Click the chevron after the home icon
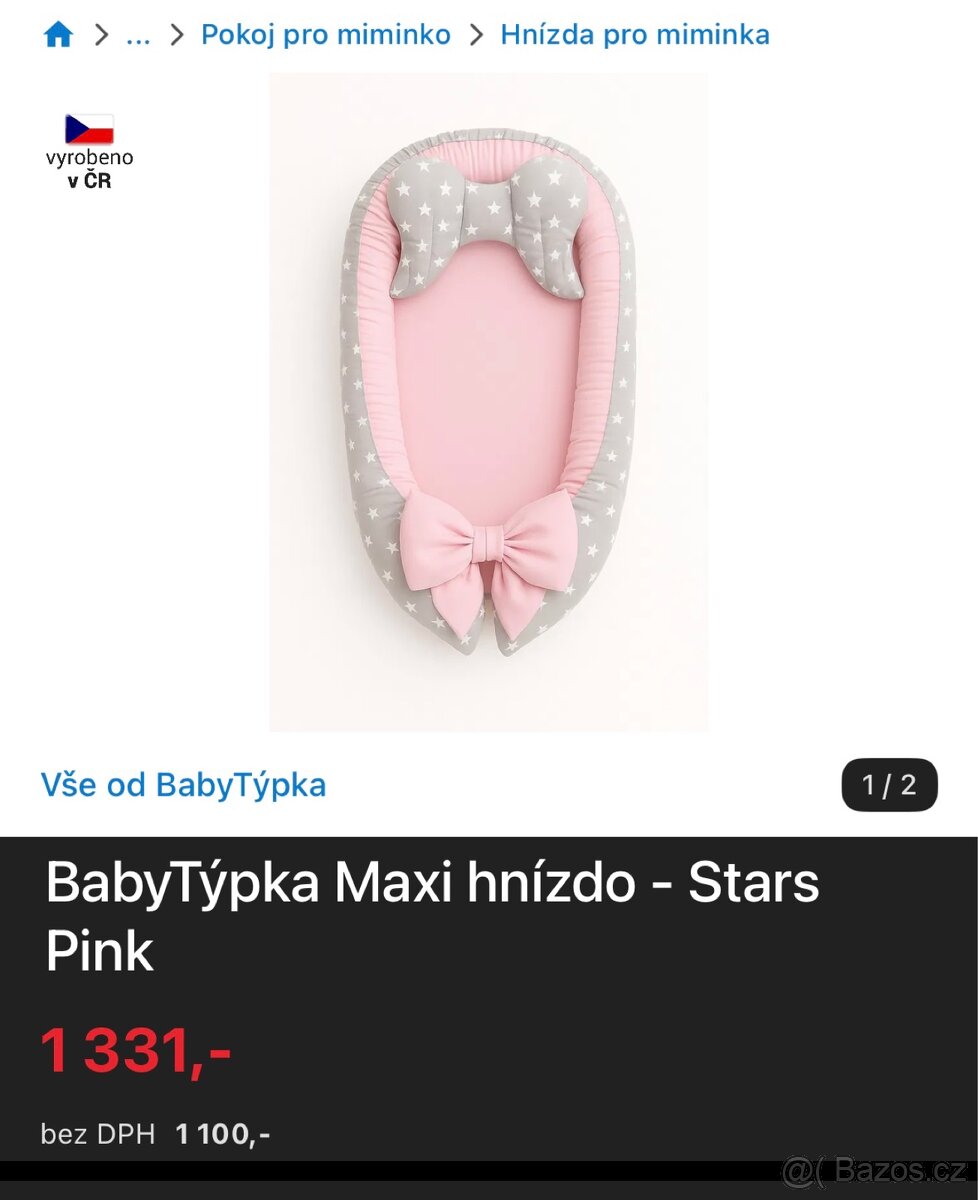This screenshot has height=1200, width=978. [101, 34]
